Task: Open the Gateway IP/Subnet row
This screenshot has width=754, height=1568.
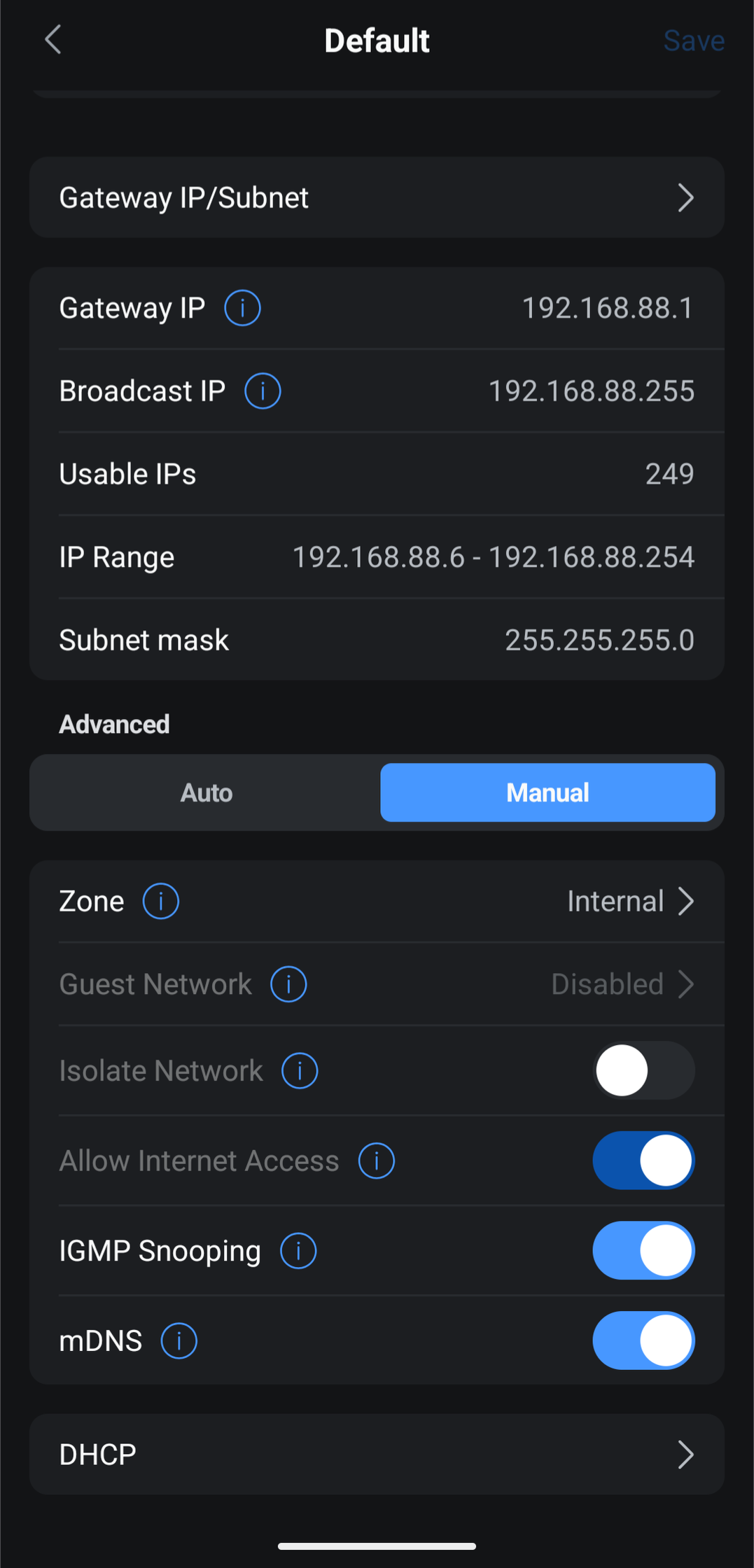Action: click(x=377, y=197)
